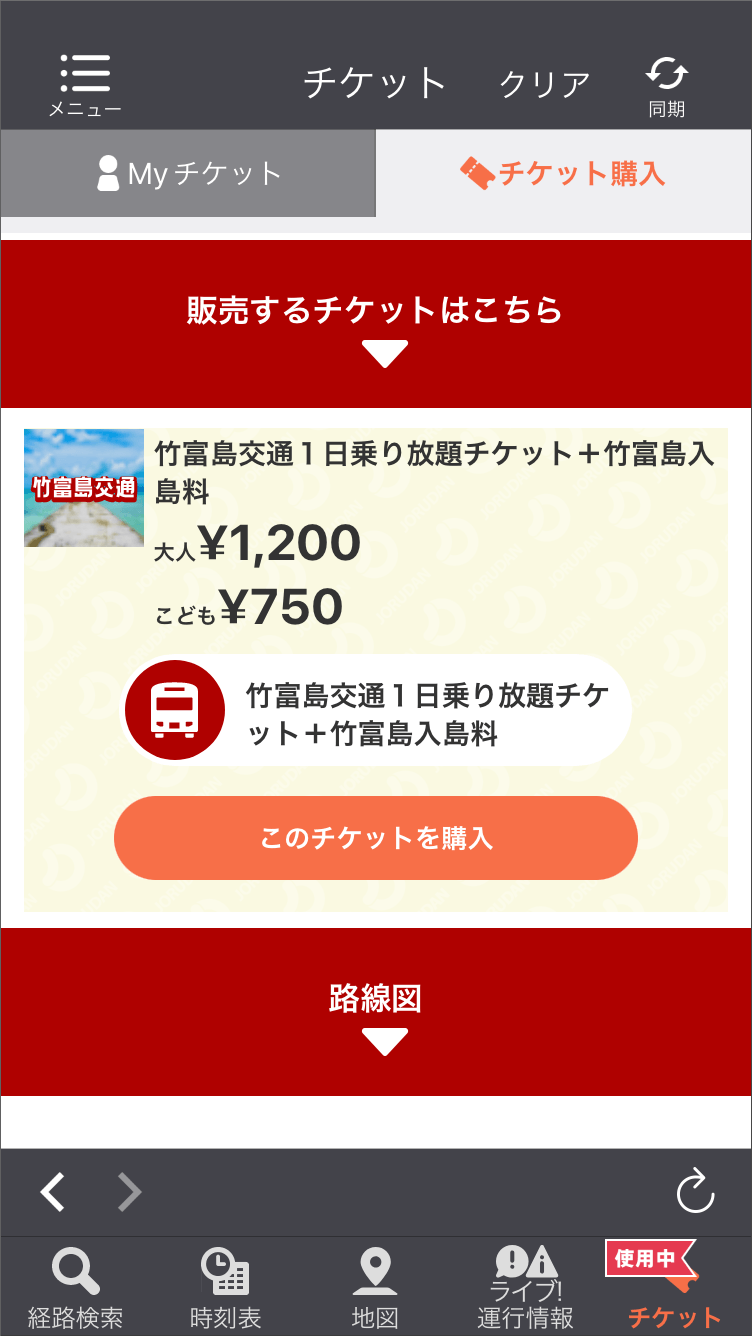
Task: Expand the 販売するチケットはこちら section
Action: (x=376, y=324)
